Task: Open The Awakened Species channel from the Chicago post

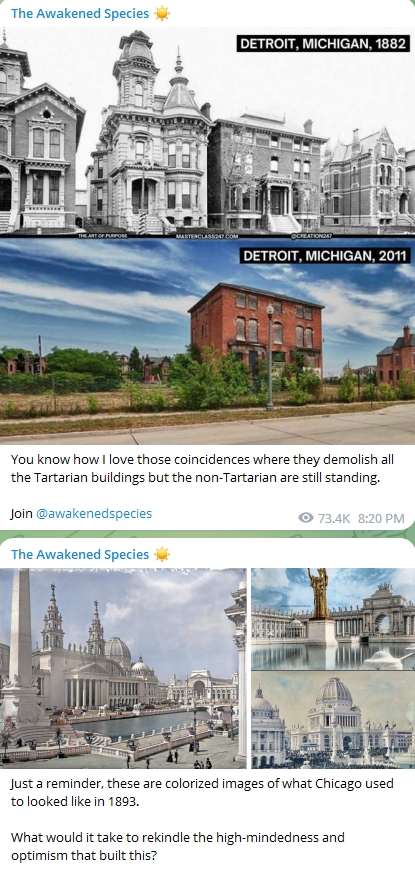Action: click(80, 554)
